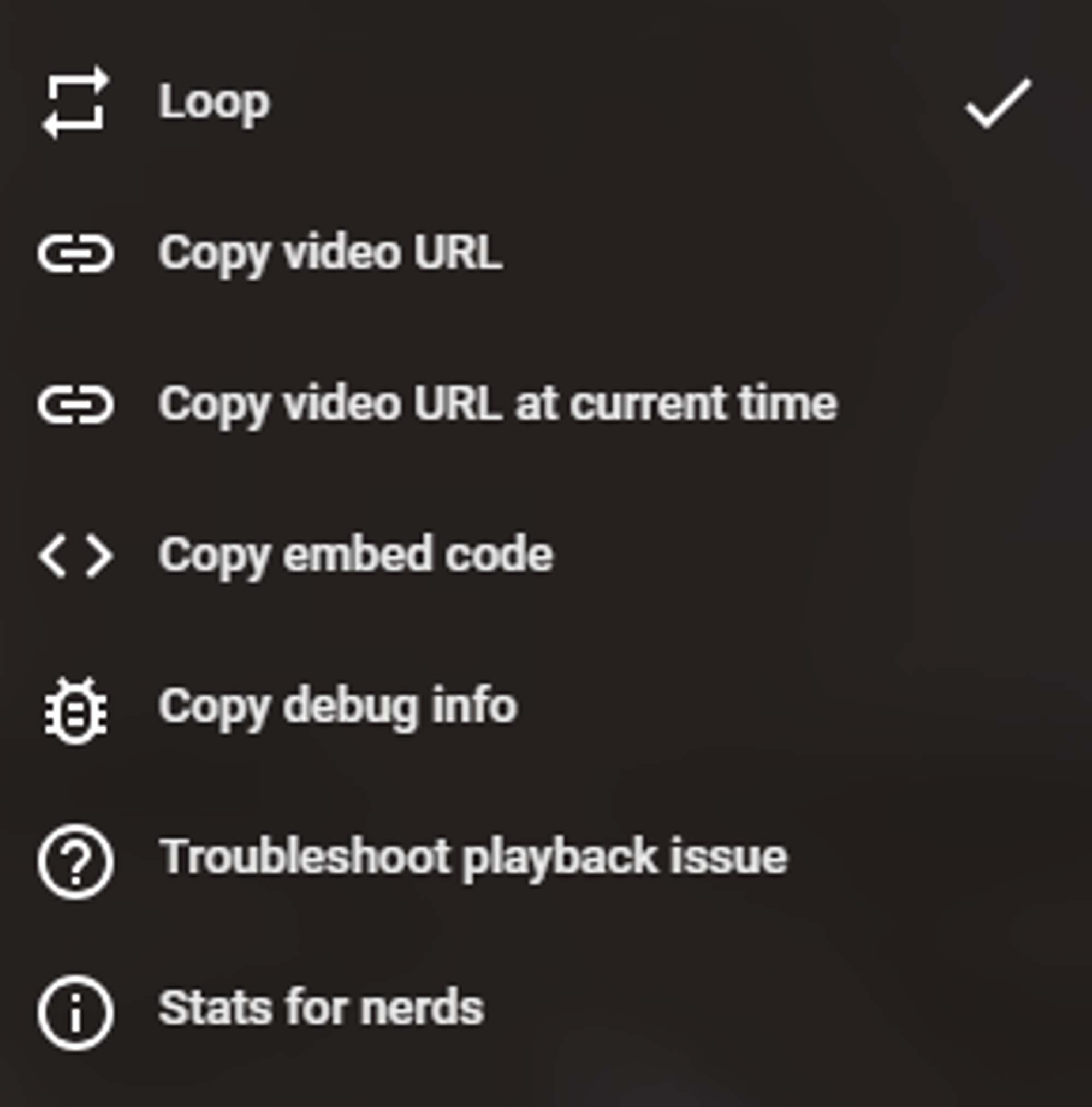Open Stats for nerds
This screenshot has width=1092, height=1107.
click(545, 1009)
